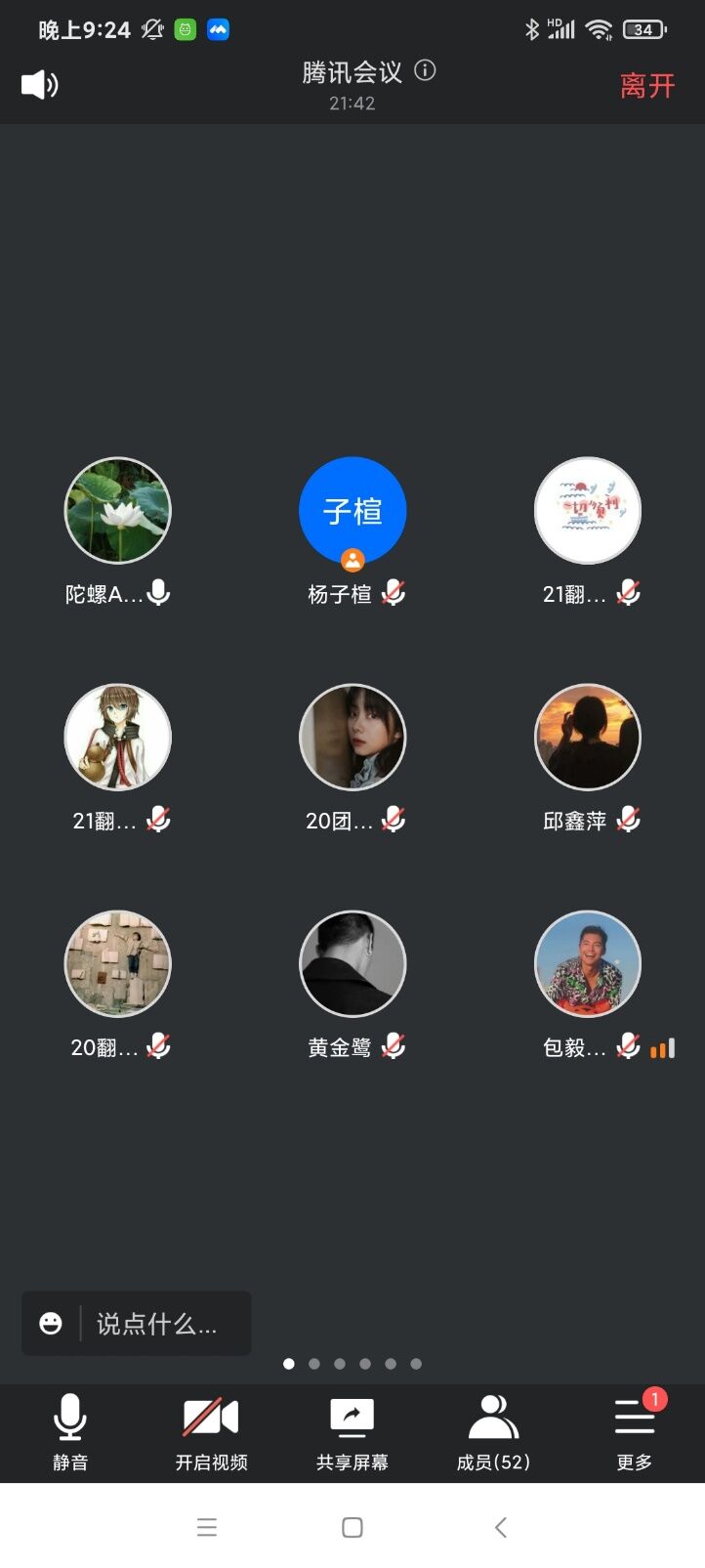Open the 成员(52) participant list
Screen dimensions: 705x1568
[x=493, y=1430]
